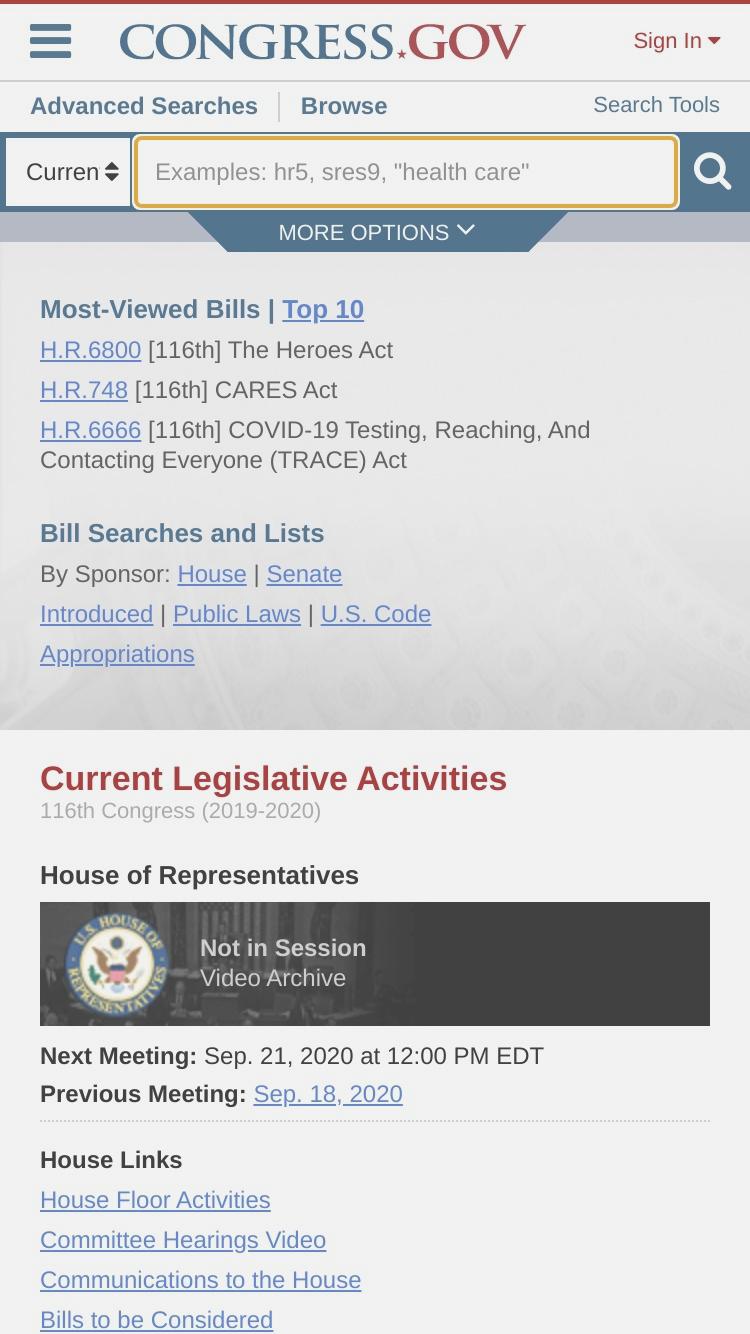This screenshot has width=750, height=1334.
Task: Tap the search magnifier button
Action: coord(713,172)
